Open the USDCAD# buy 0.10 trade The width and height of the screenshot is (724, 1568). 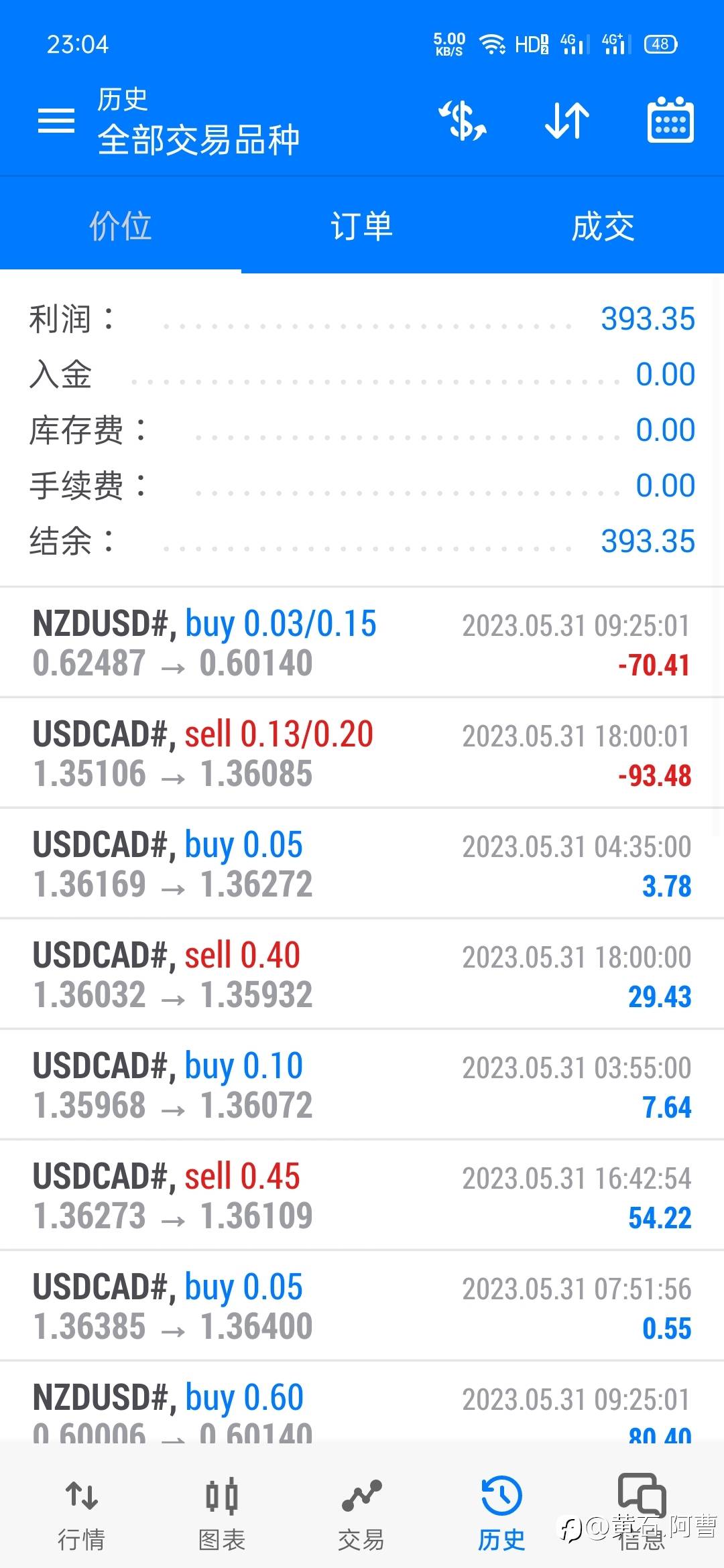[362, 1085]
